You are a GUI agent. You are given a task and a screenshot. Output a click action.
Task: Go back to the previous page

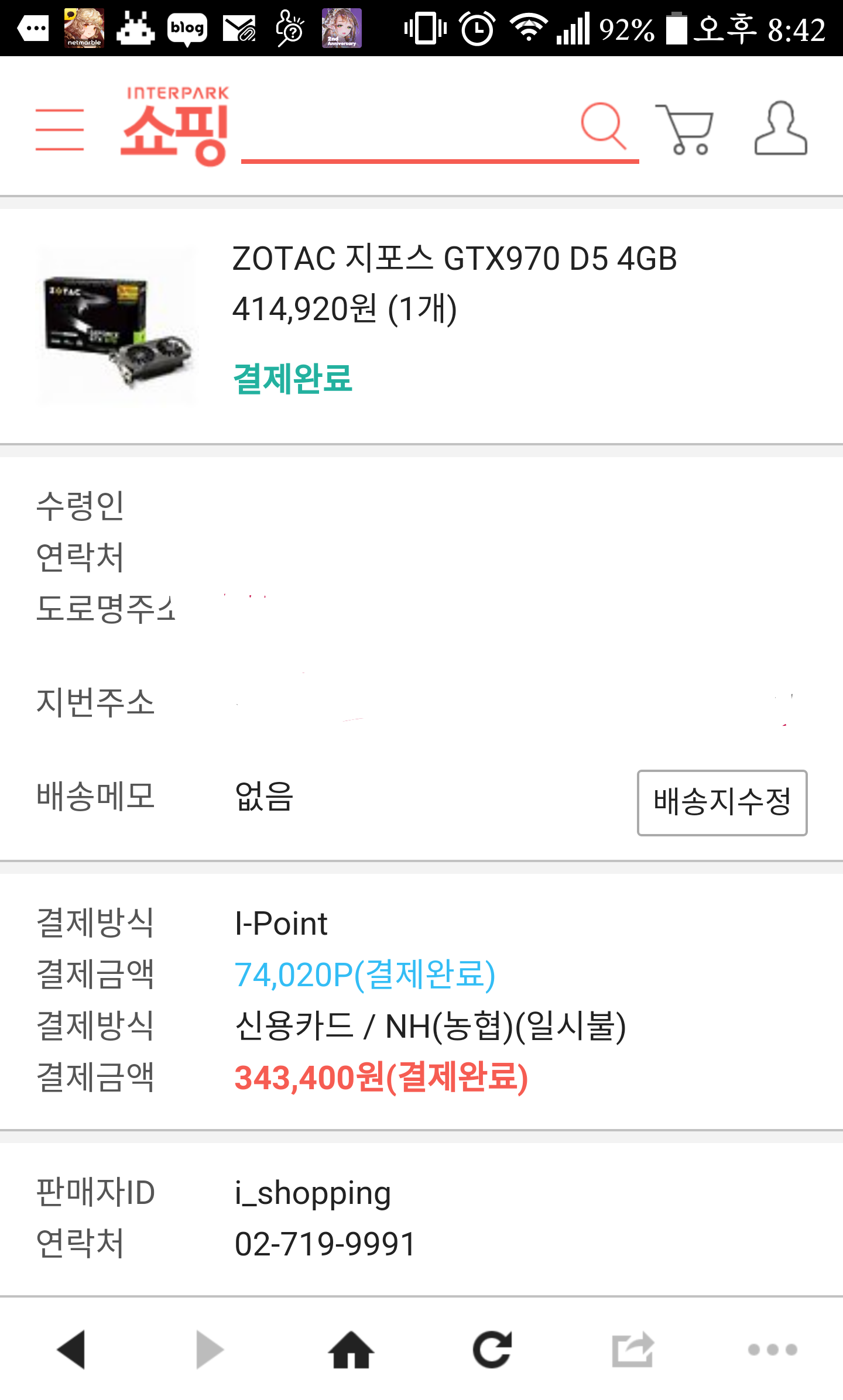71,1350
